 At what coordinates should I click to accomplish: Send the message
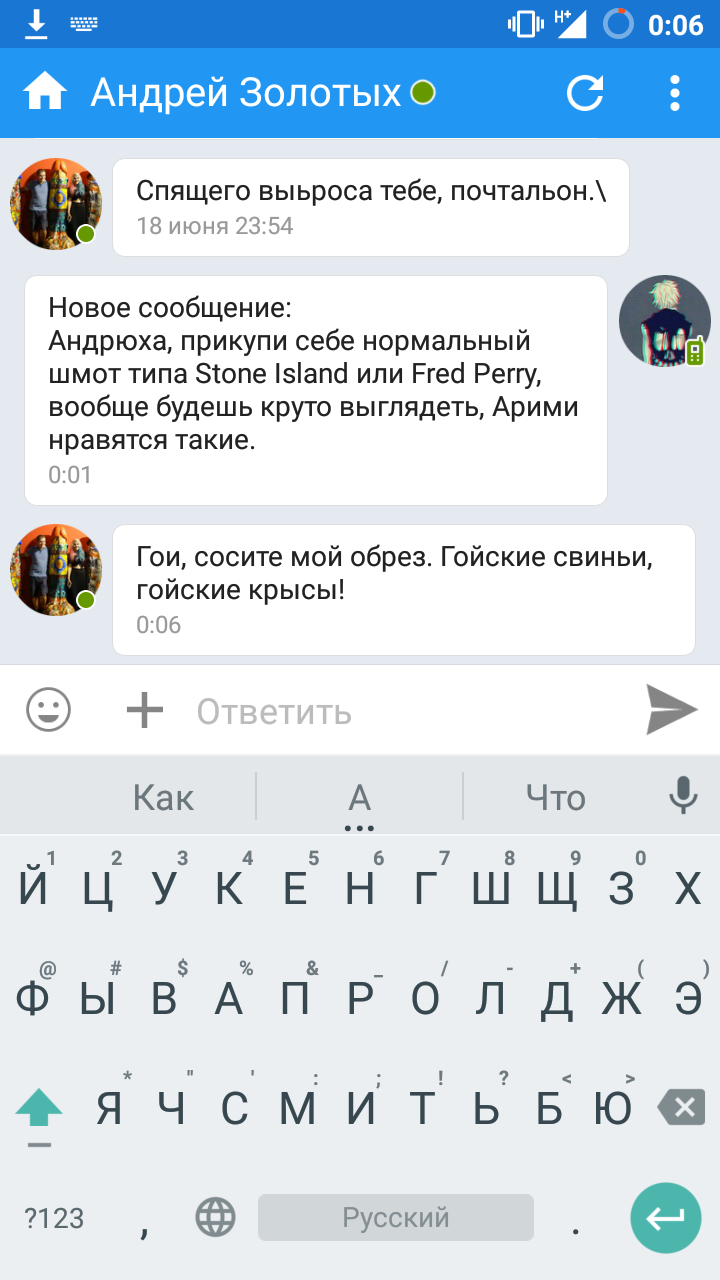click(x=672, y=710)
